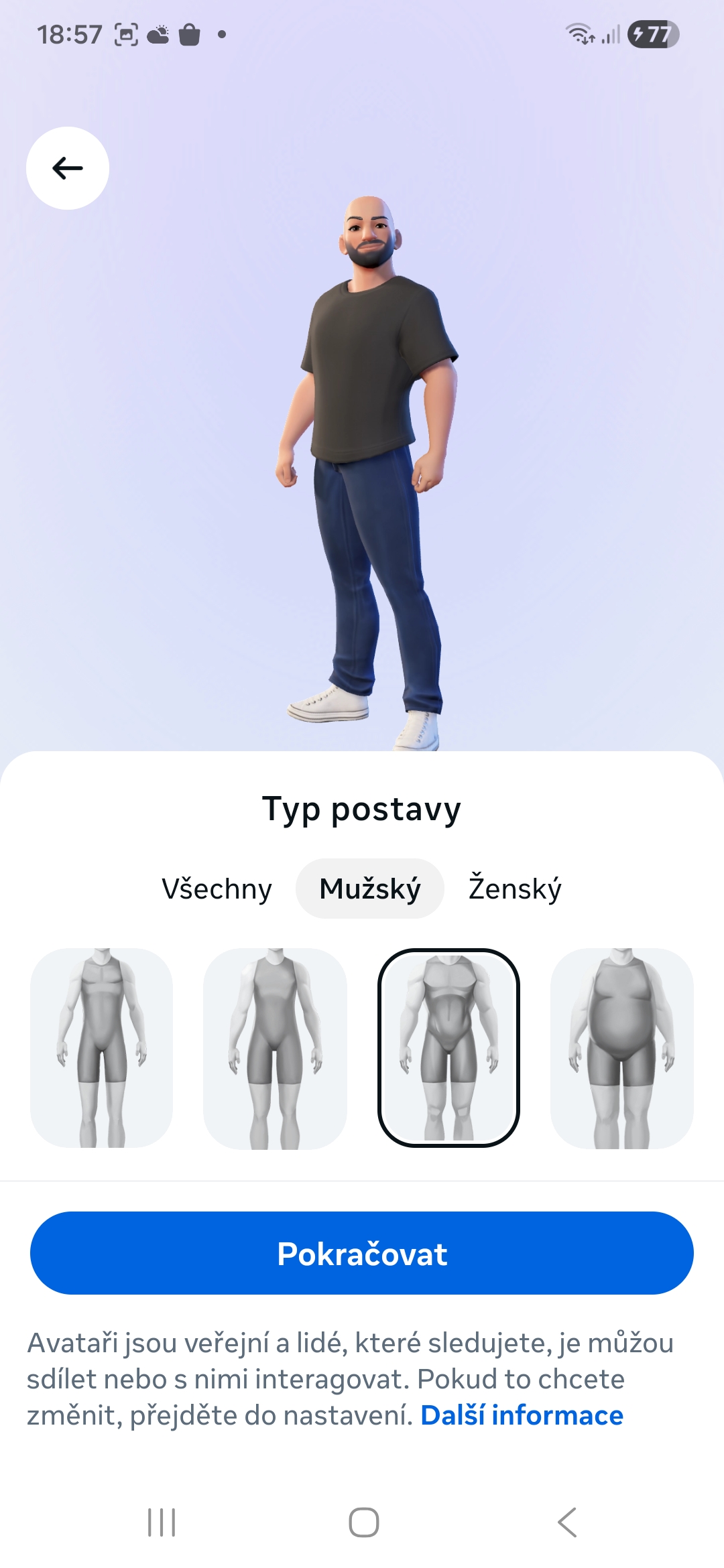Open recent apps from navigation bar

[162, 1522]
